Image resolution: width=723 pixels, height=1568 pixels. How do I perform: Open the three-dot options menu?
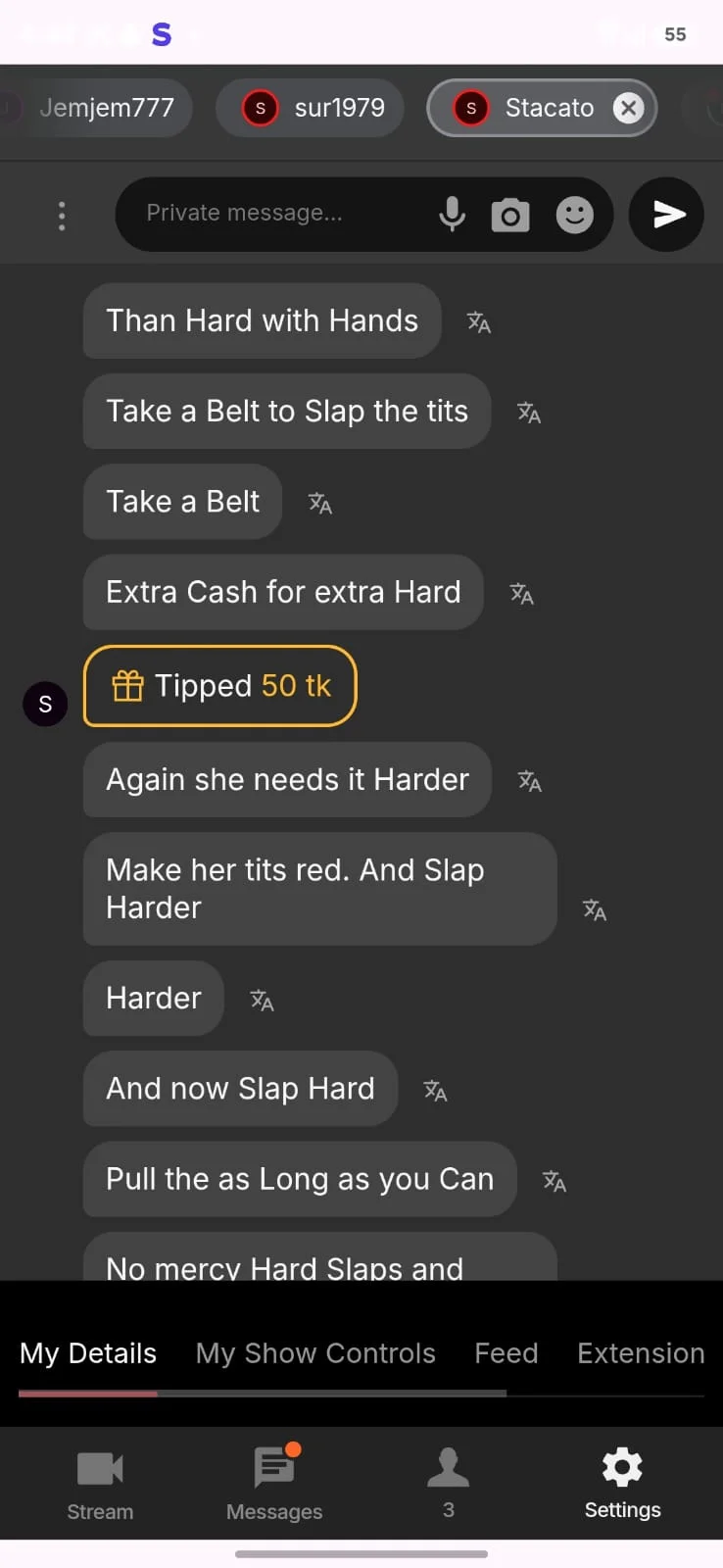tap(62, 216)
